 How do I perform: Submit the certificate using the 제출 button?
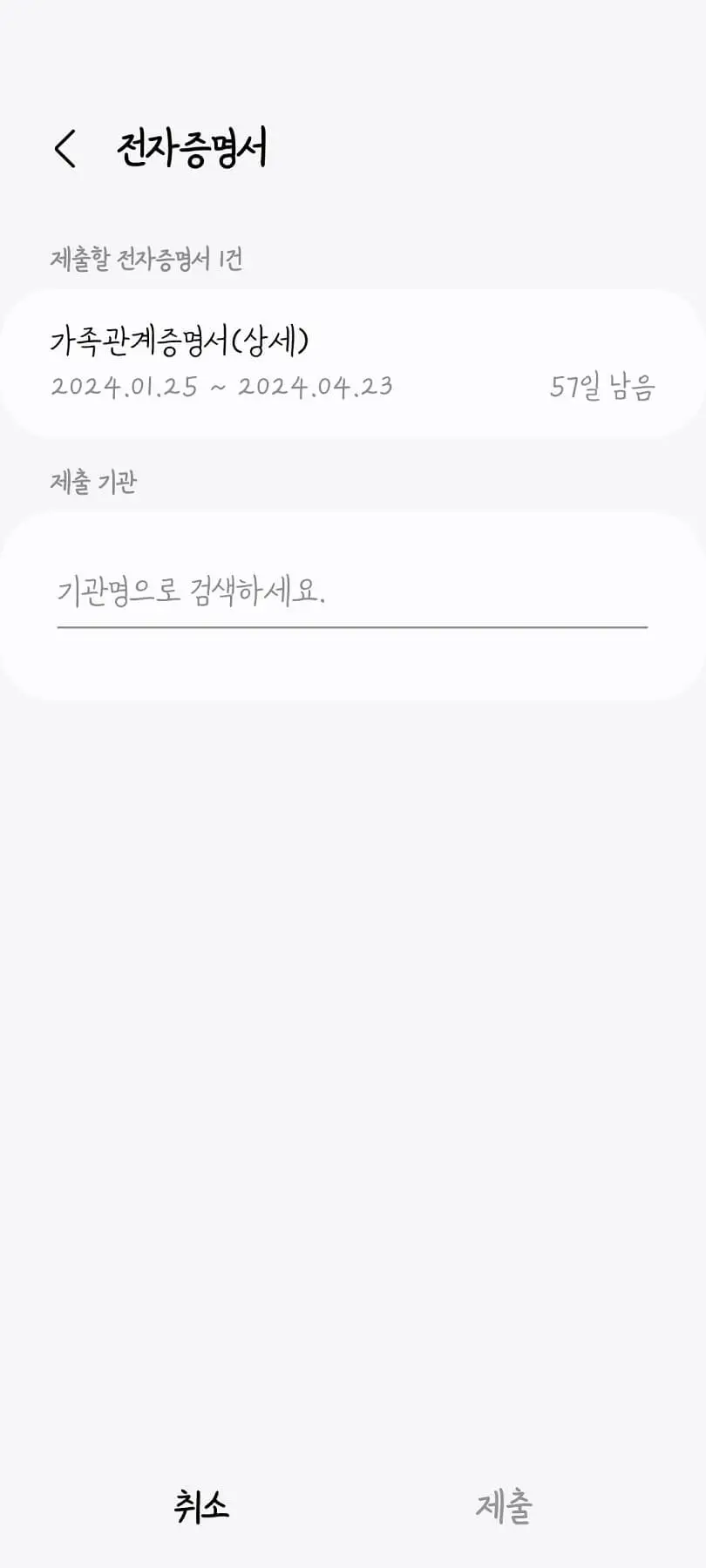(504, 1503)
